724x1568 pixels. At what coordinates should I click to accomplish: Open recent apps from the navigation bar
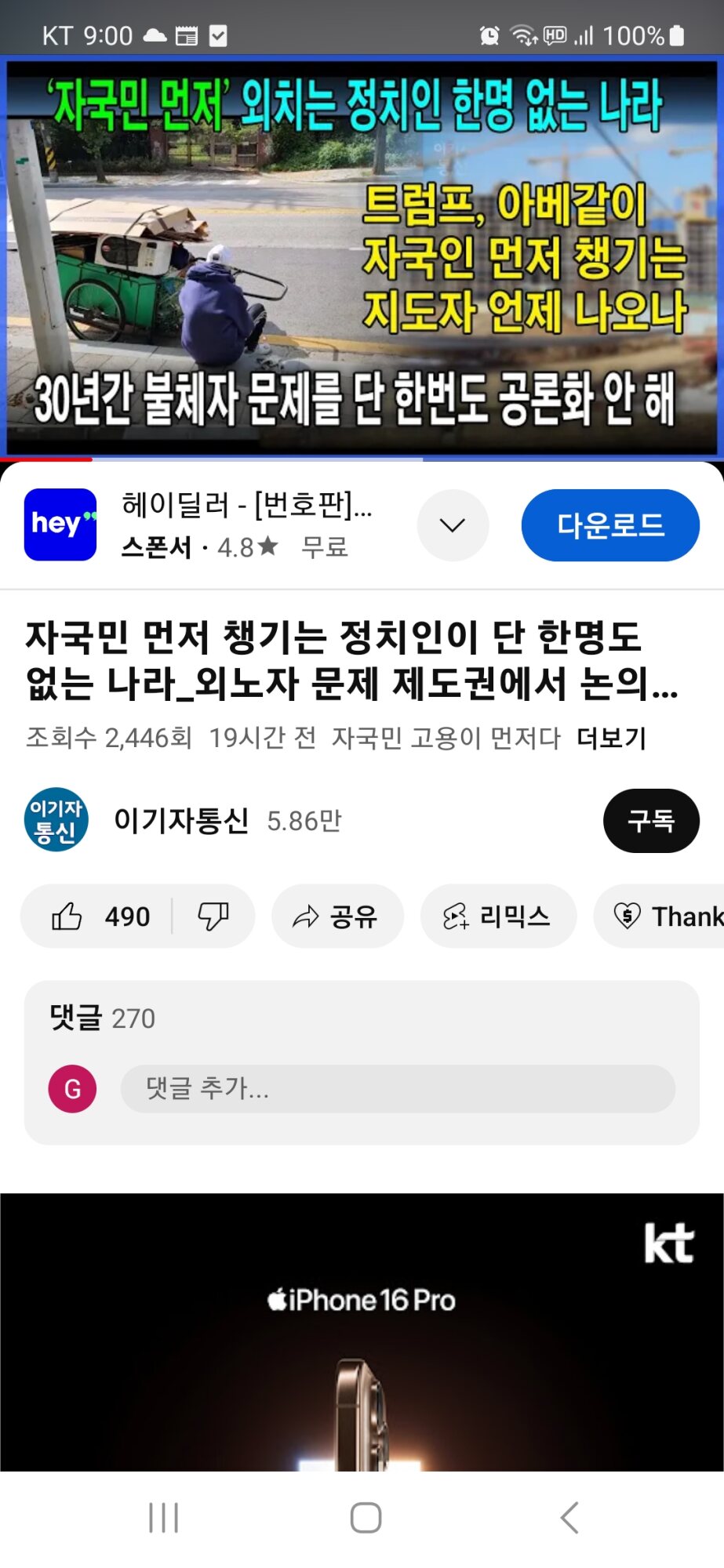click(x=163, y=1518)
